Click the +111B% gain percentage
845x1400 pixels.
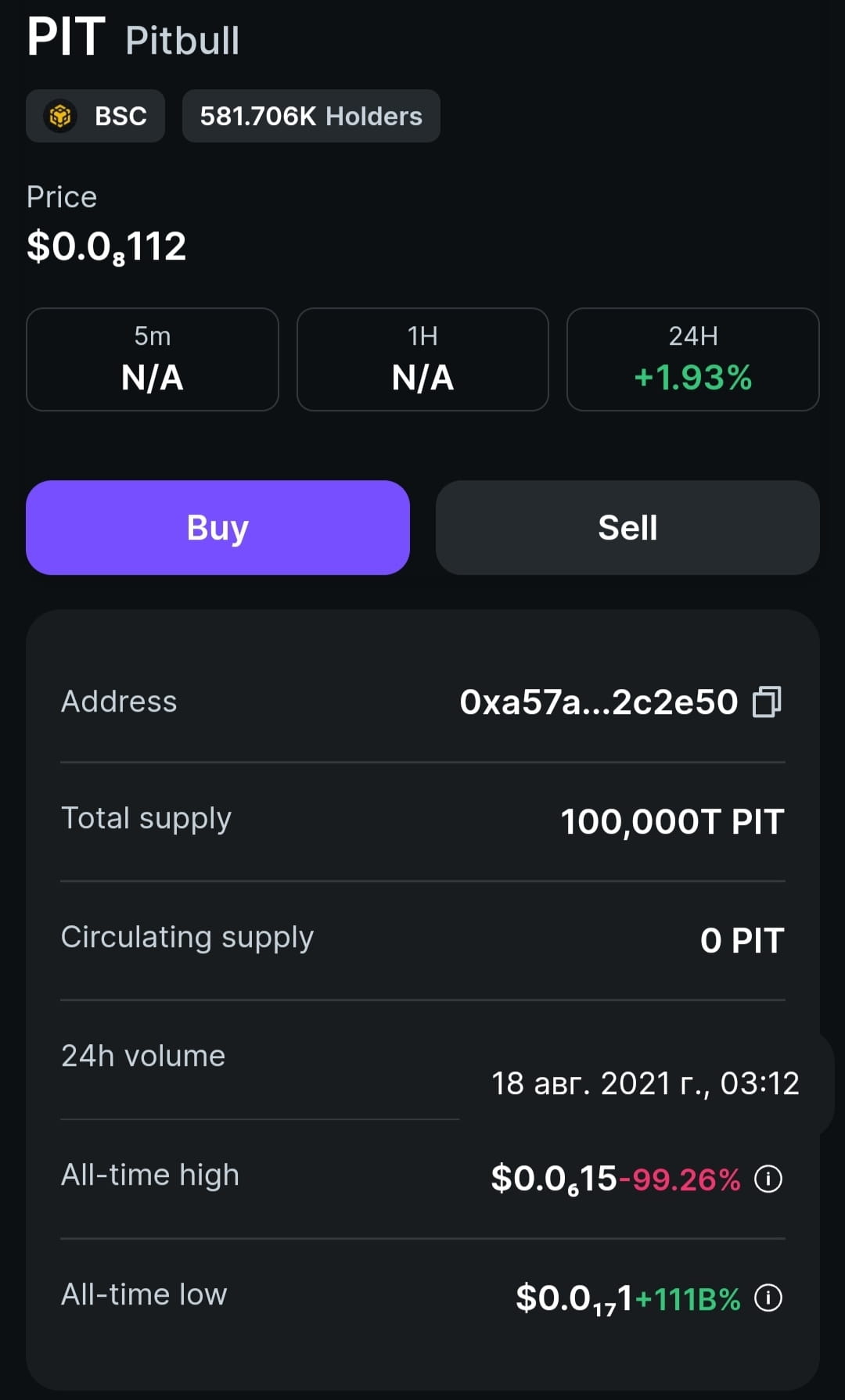click(x=685, y=1298)
